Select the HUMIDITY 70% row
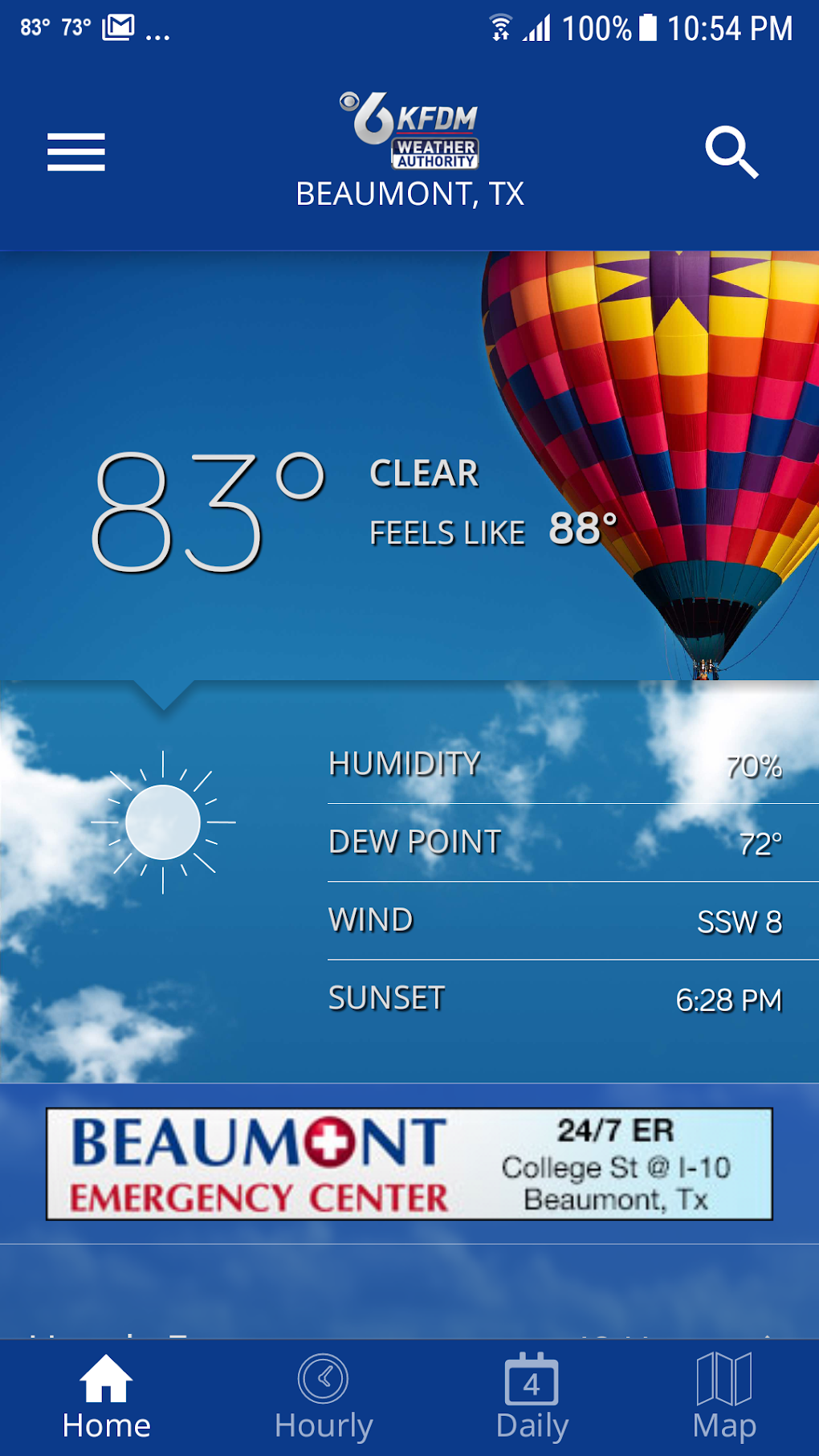The image size is (819, 1456). [x=556, y=765]
